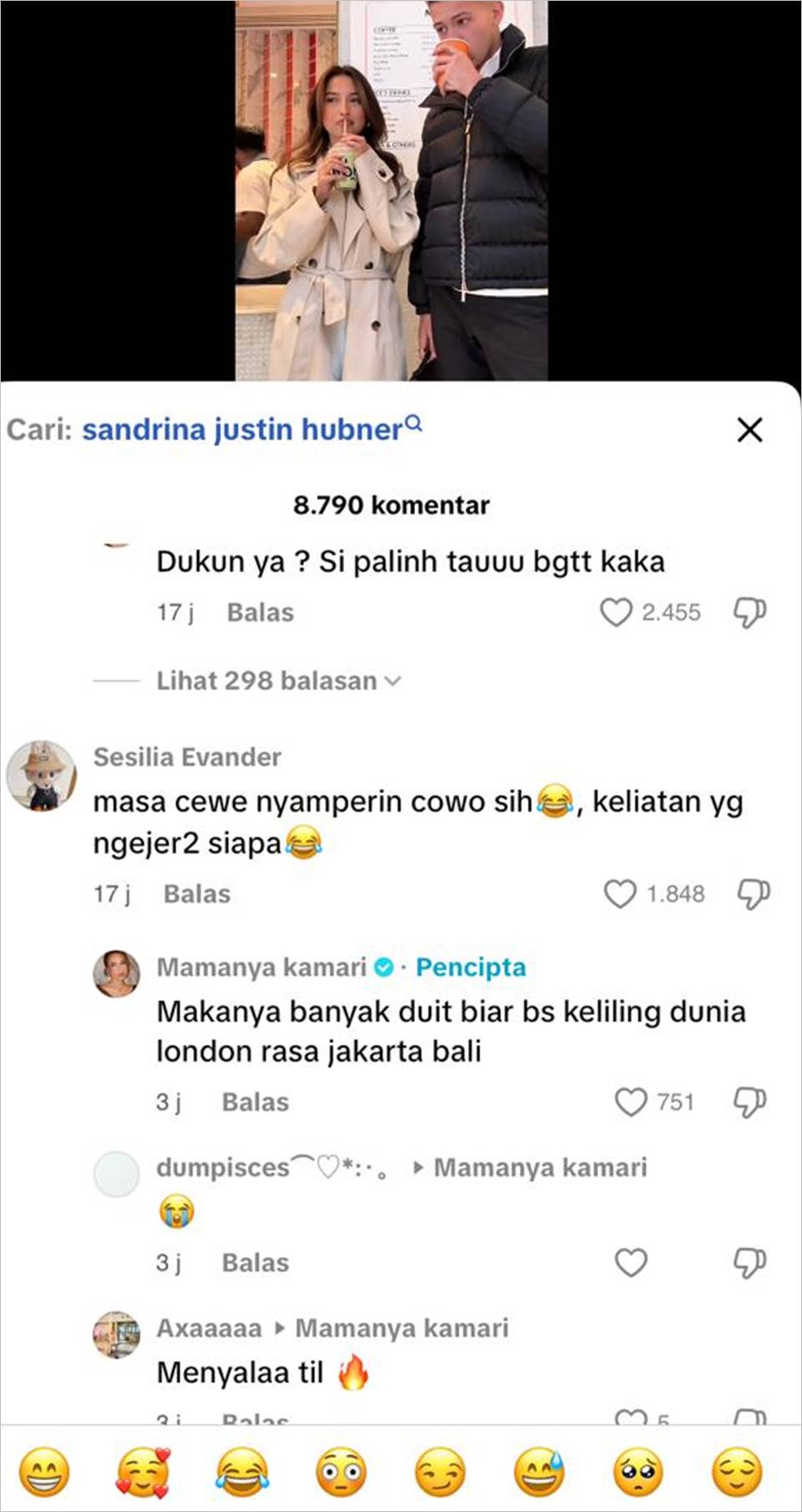The width and height of the screenshot is (802, 1512).
Task: Pick the pleading face emoji
Action: coord(639,1472)
